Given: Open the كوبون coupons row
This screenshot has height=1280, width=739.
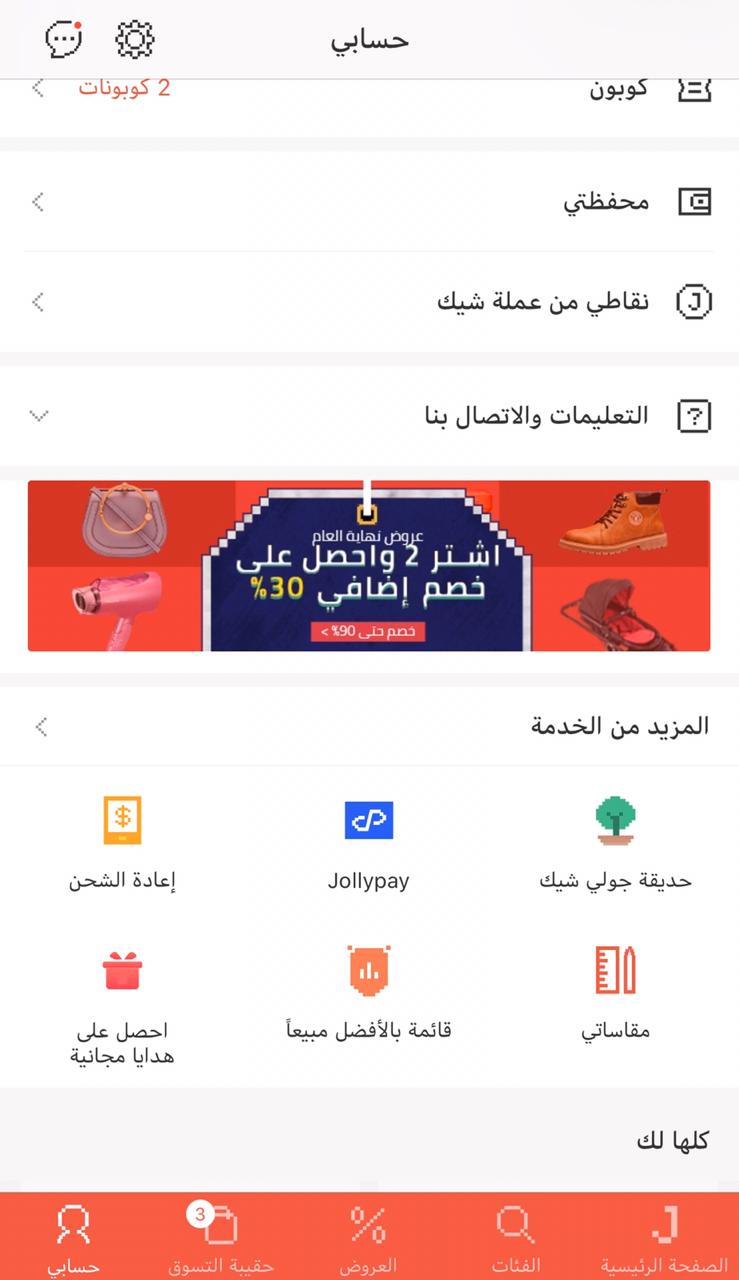Looking at the screenshot, I should point(369,90).
